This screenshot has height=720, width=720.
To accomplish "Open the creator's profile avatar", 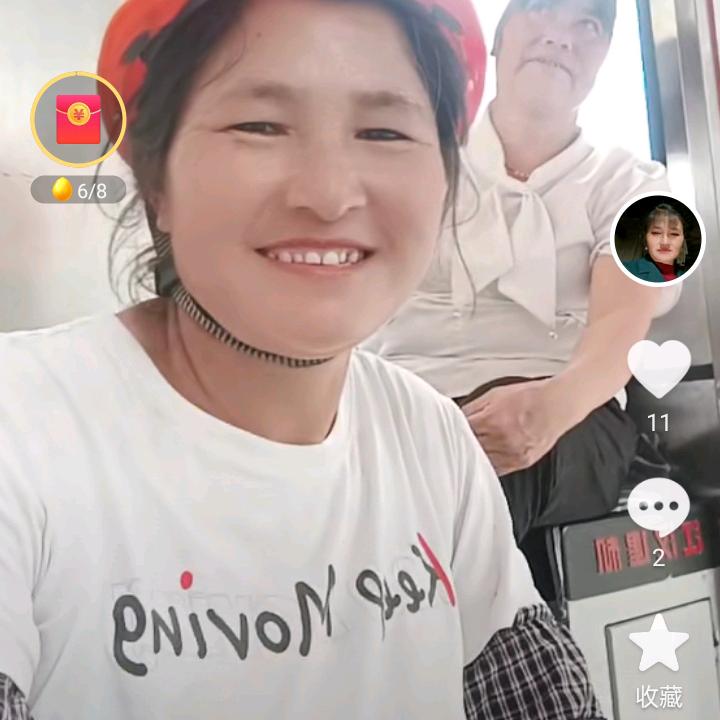I will (x=658, y=240).
